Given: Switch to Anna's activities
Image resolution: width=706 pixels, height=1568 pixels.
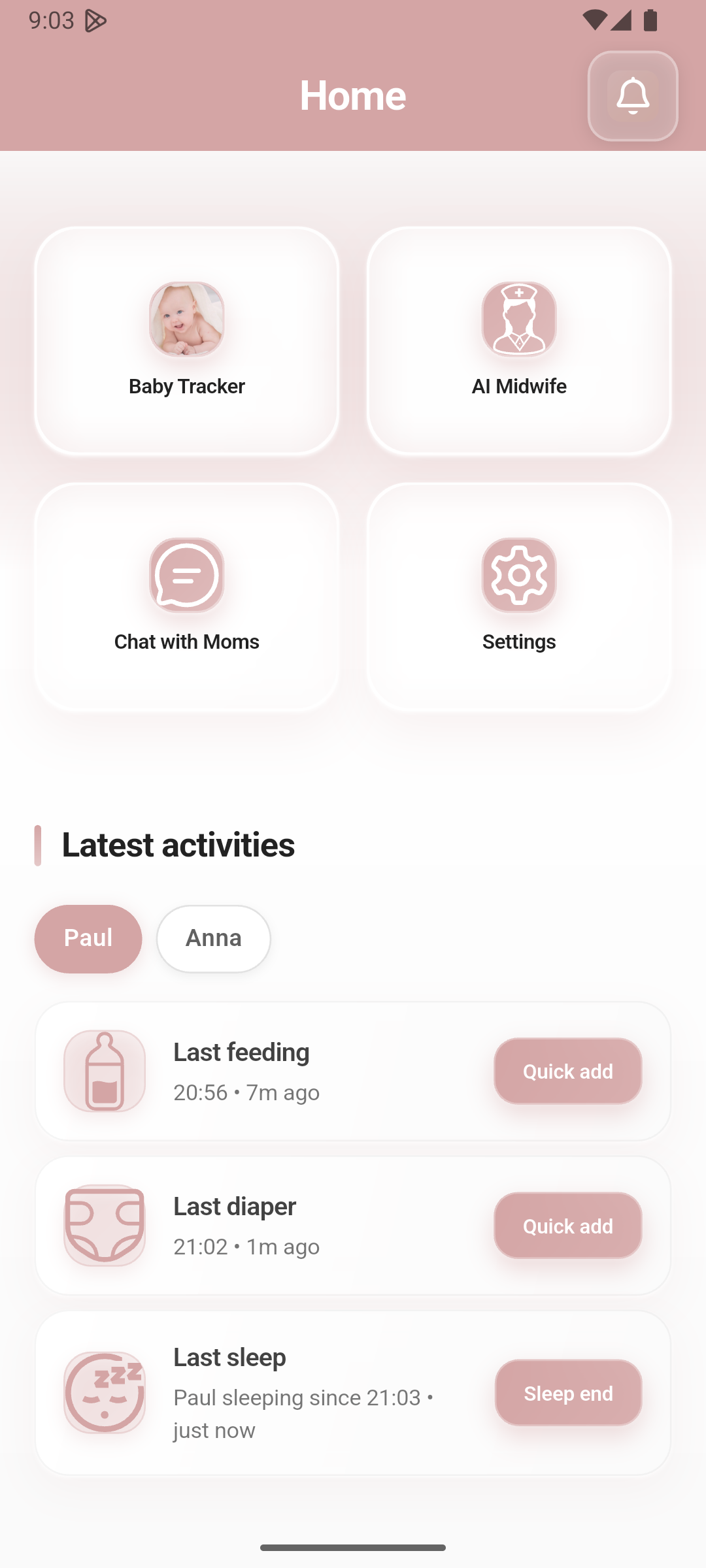Looking at the screenshot, I should [x=214, y=939].
